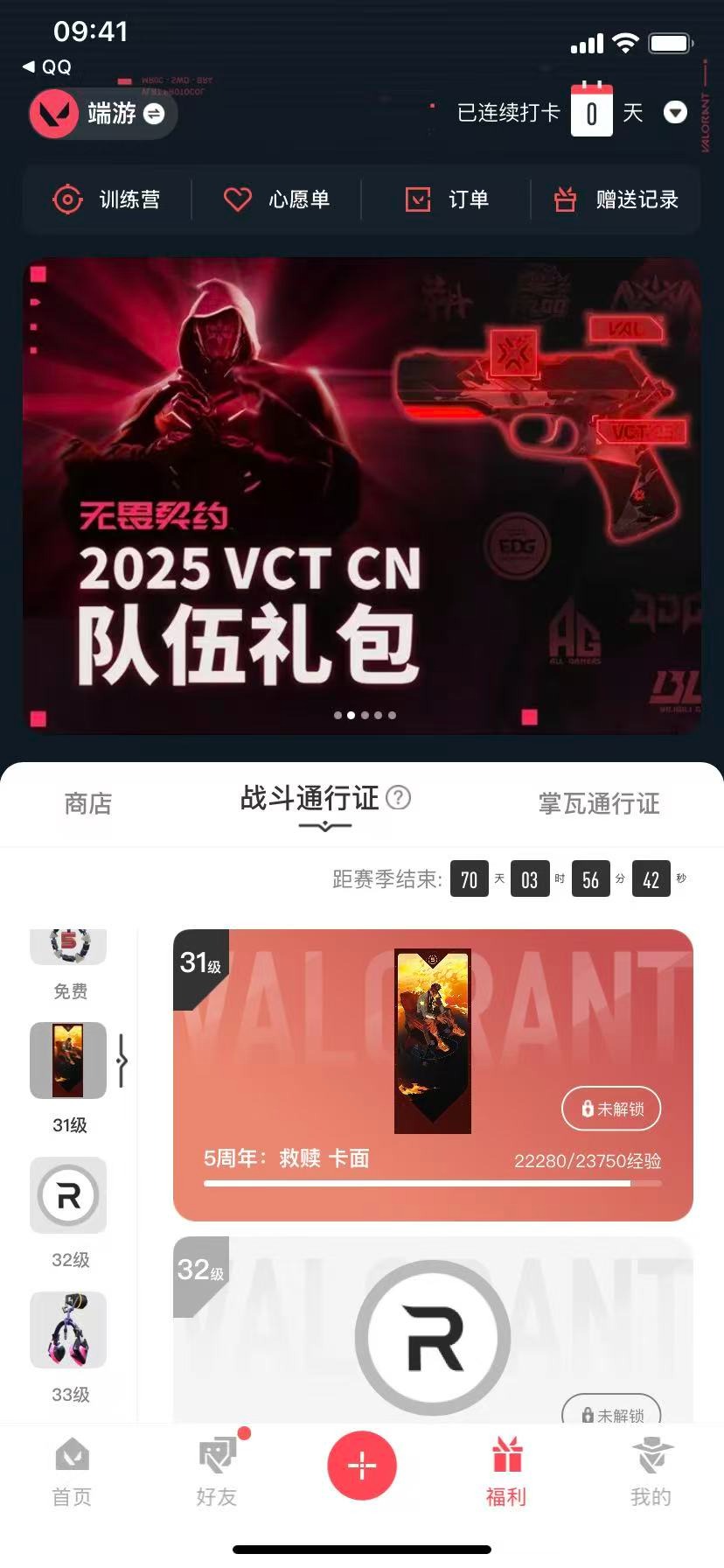The width and height of the screenshot is (724, 1568).
Task: Open 赠送记录 gift records
Action: 616,199
